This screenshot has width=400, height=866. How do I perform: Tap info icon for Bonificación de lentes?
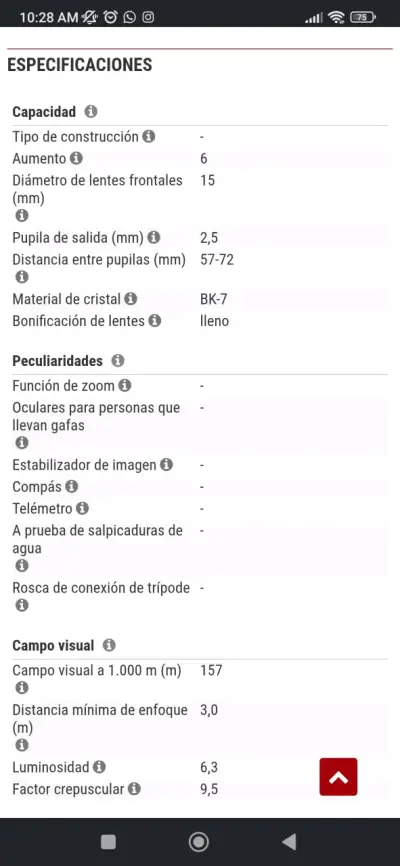155,320
